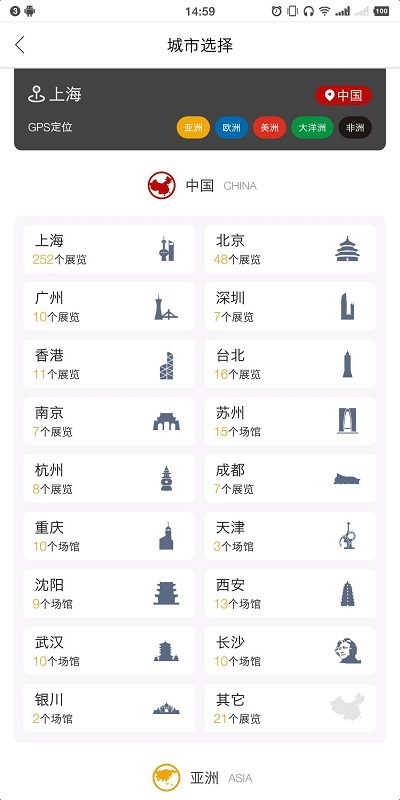Select the 深圳 city card
The width and height of the screenshot is (400, 800).
coord(290,306)
